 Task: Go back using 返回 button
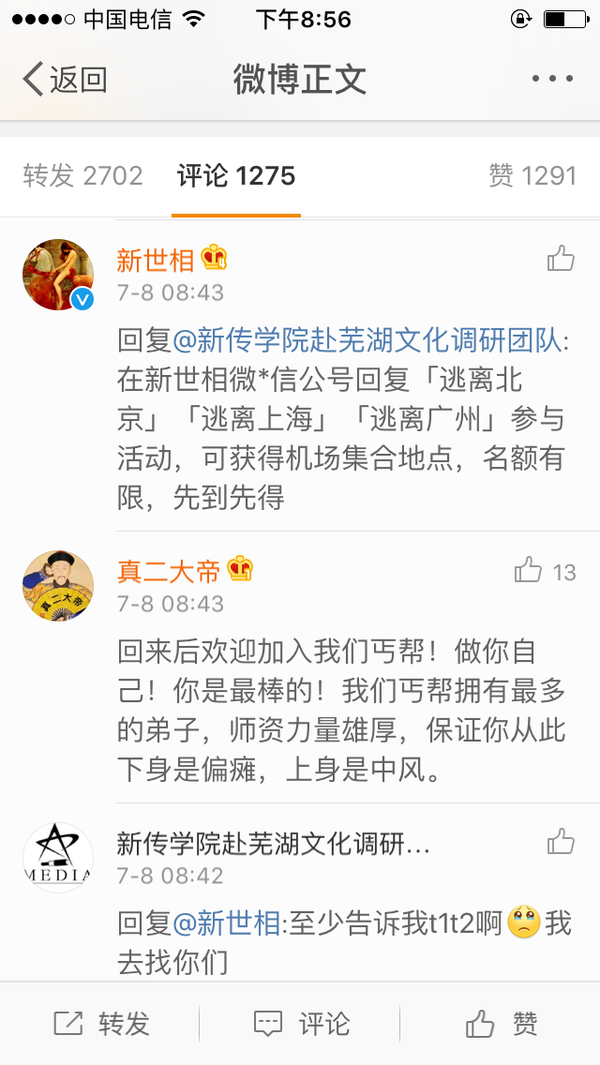click(x=65, y=79)
